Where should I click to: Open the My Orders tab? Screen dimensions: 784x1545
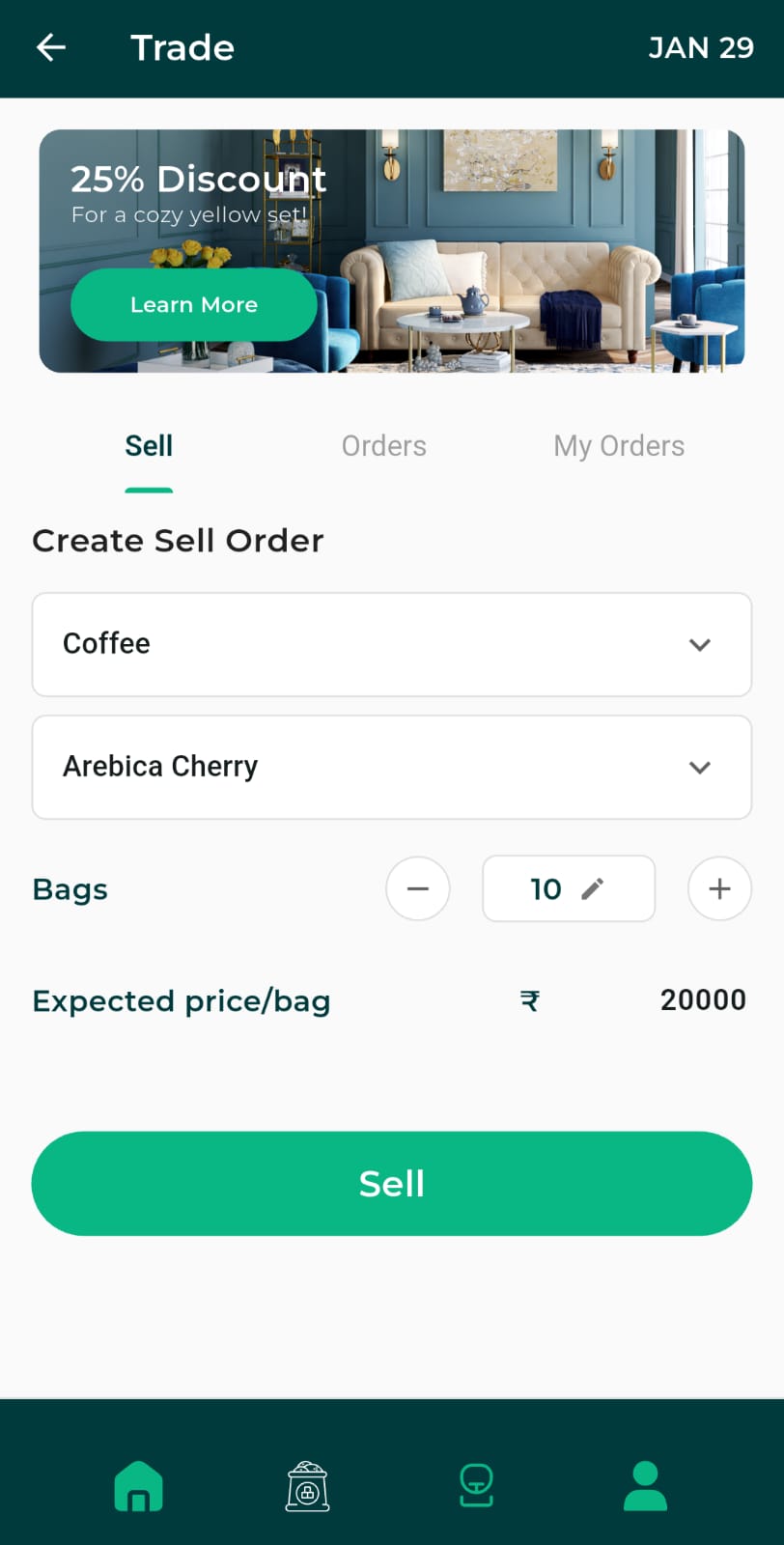tap(619, 446)
